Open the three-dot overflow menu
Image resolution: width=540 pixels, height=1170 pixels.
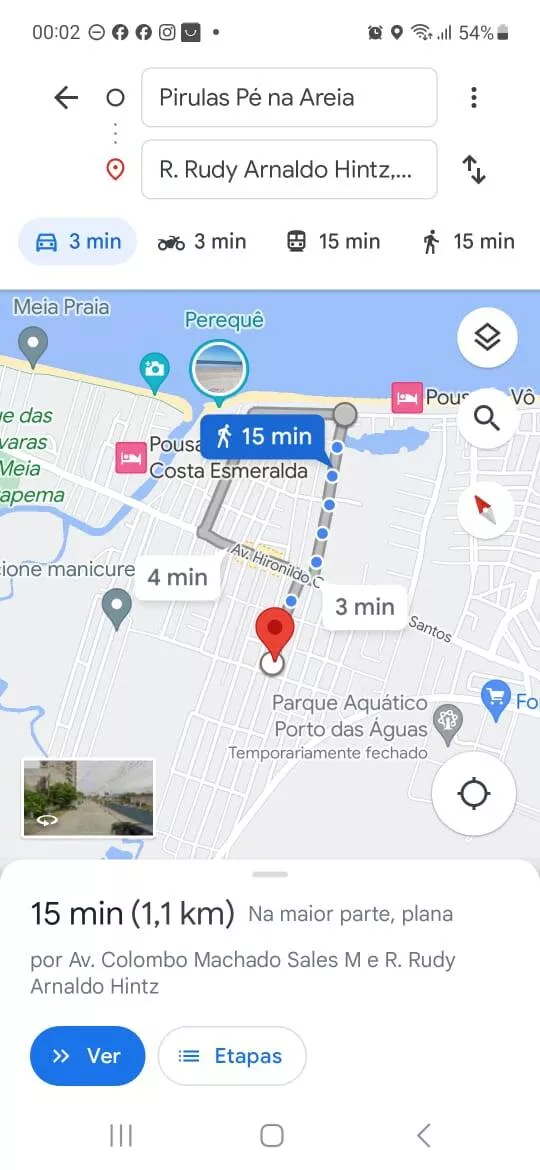pos(474,98)
